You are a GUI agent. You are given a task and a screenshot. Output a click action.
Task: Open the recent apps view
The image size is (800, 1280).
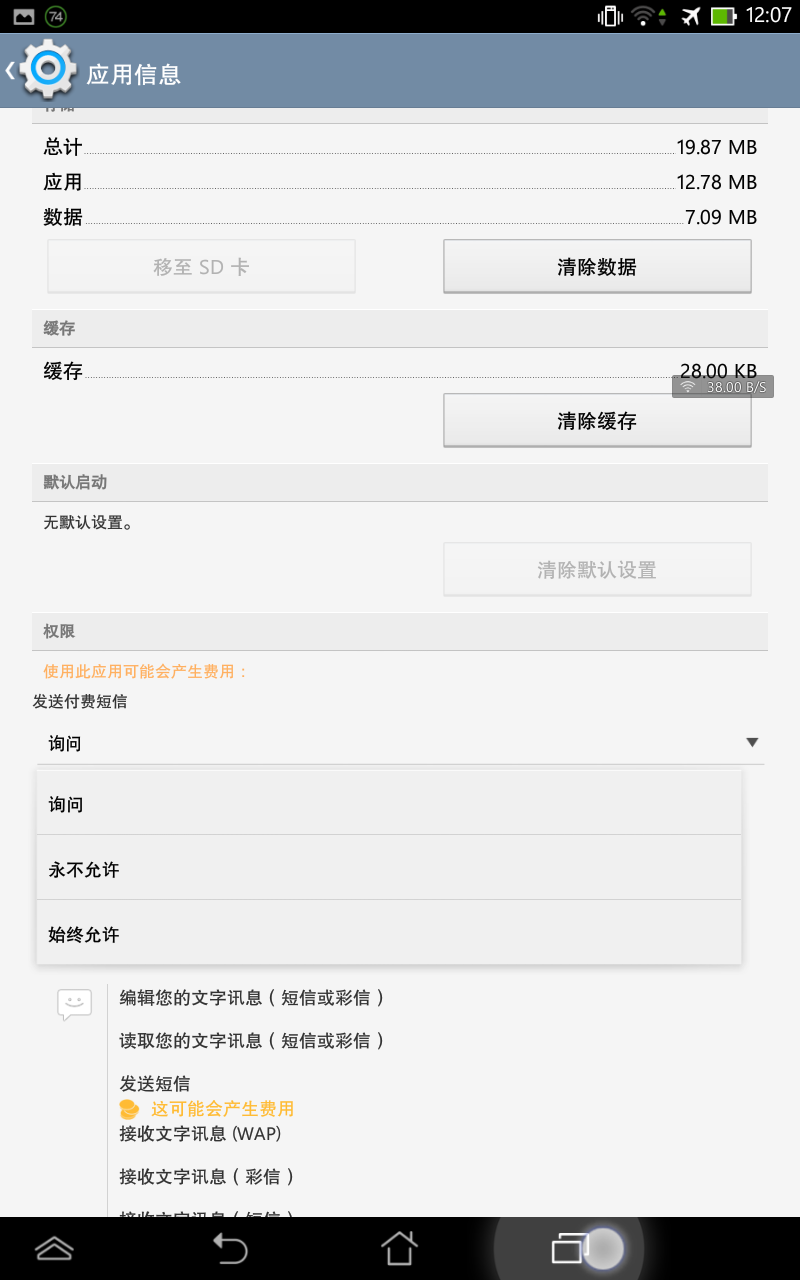click(570, 1248)
